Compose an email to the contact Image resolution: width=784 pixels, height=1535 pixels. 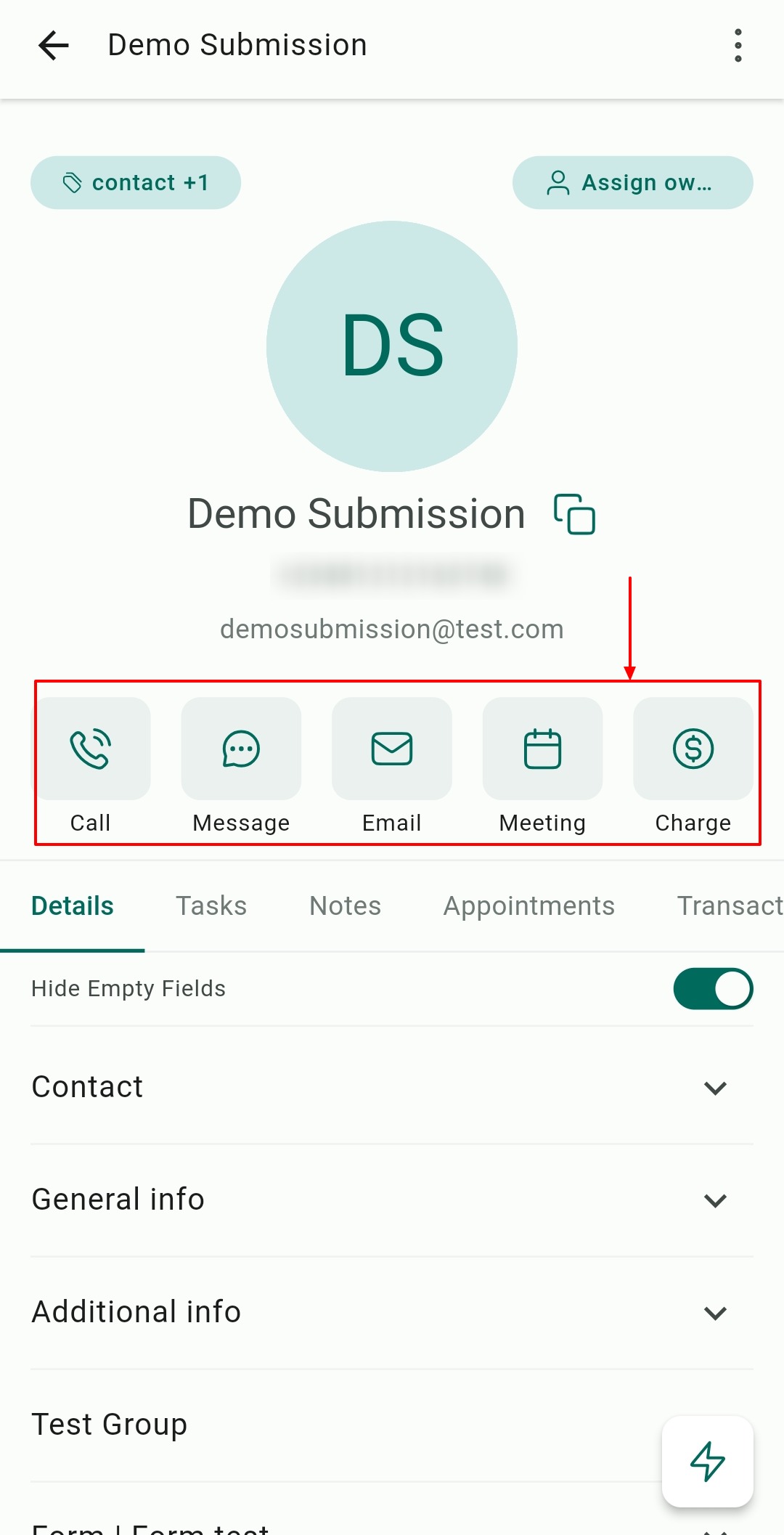tap(392, 749)
